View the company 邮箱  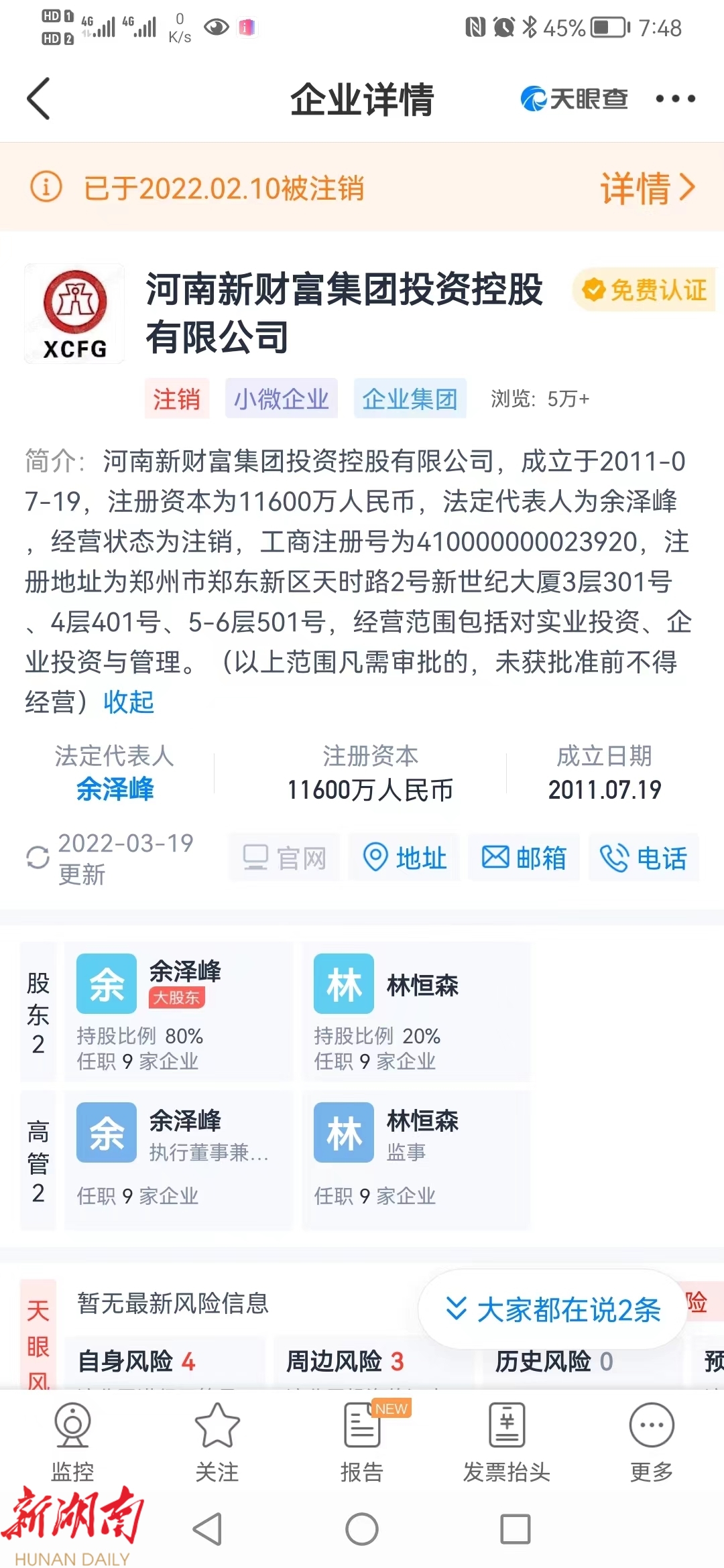524,858
